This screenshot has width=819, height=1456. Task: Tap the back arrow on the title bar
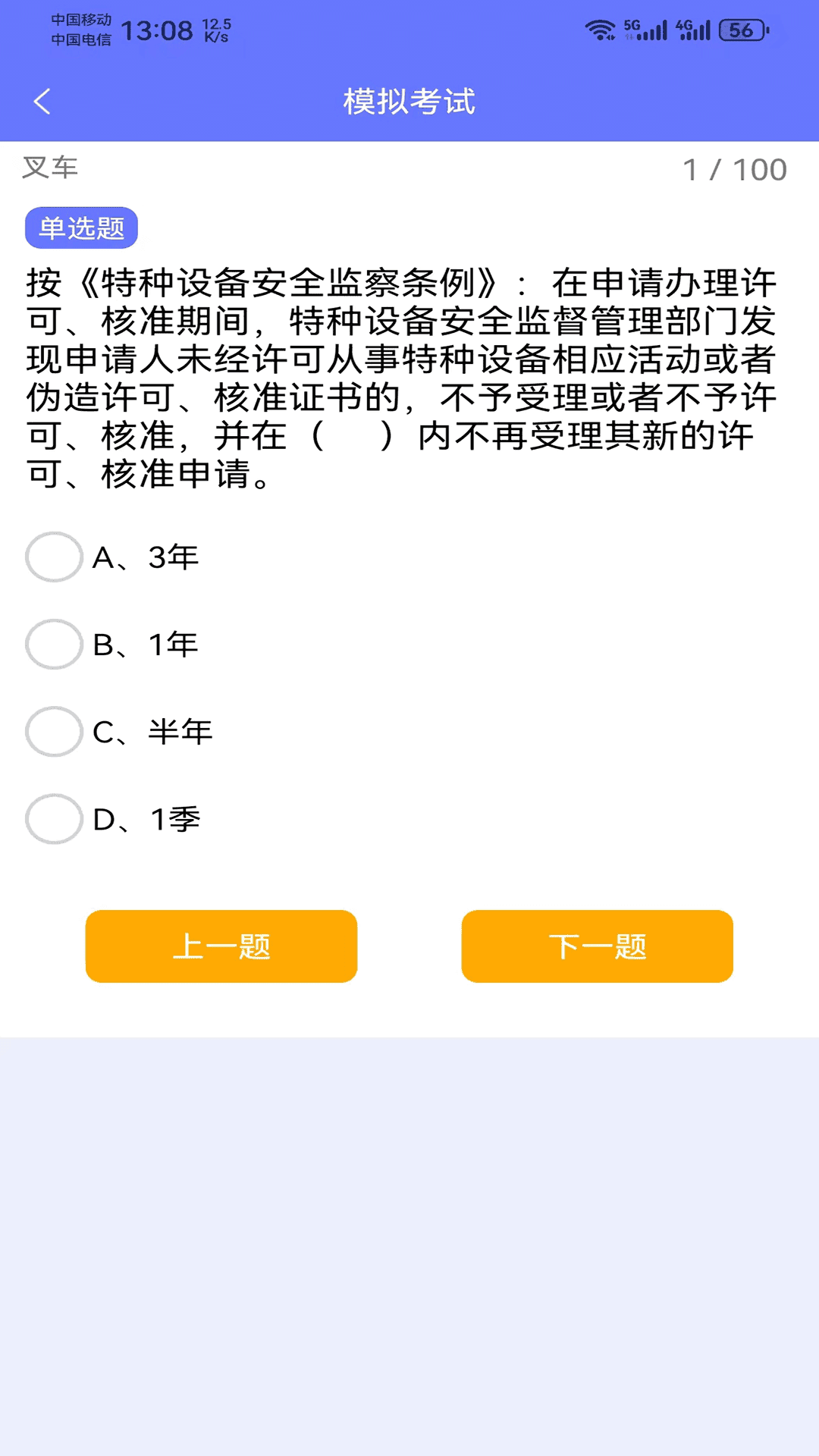point(42,102)
